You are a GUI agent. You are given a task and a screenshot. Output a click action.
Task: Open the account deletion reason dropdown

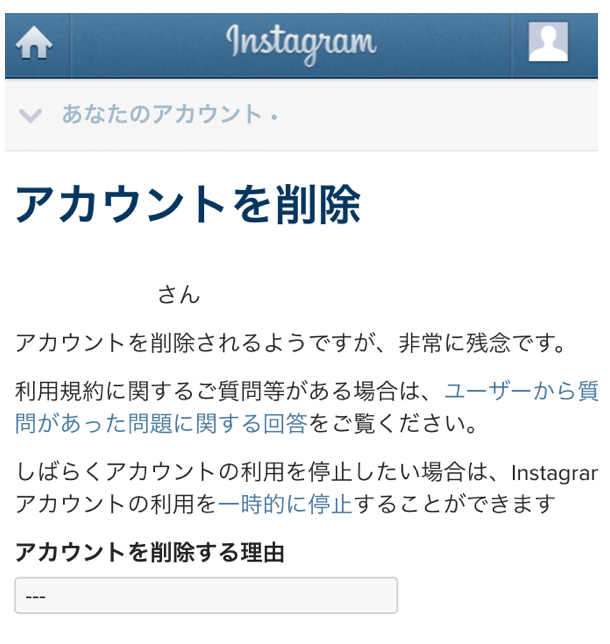pyautogui.click(x=206, y=596)
